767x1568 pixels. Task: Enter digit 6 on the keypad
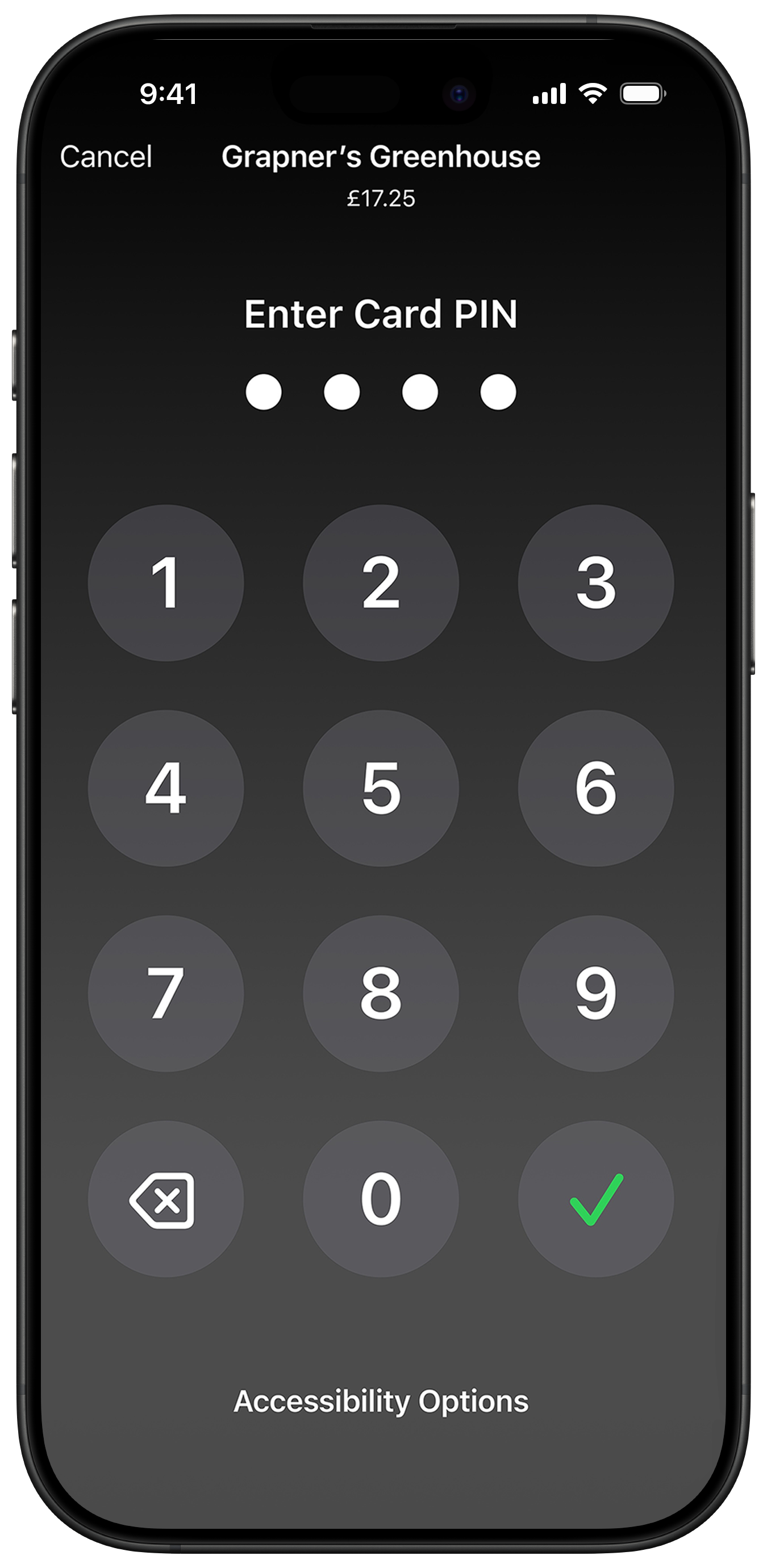[596, 787]
